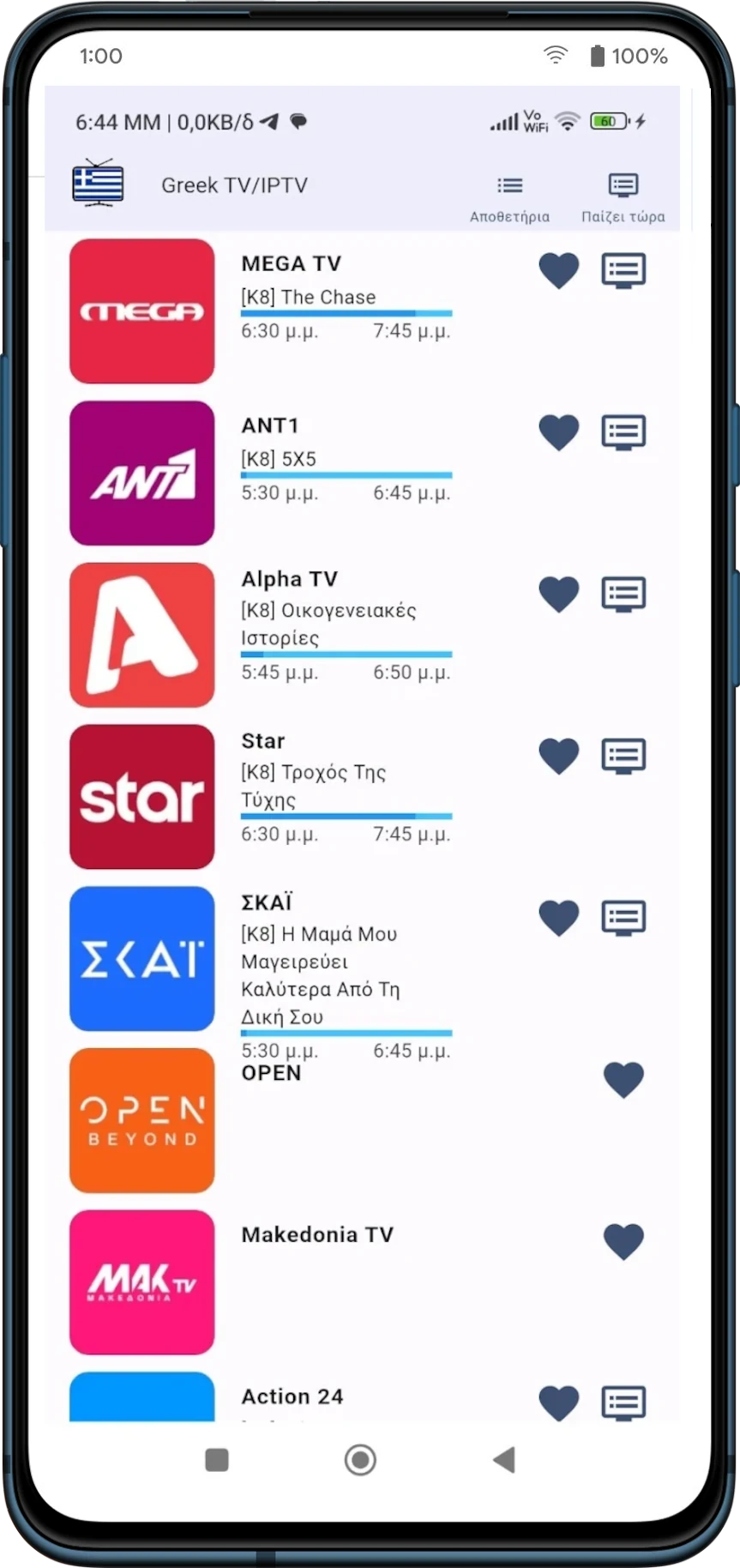Play the MEGA TV channel

point(142,311)
